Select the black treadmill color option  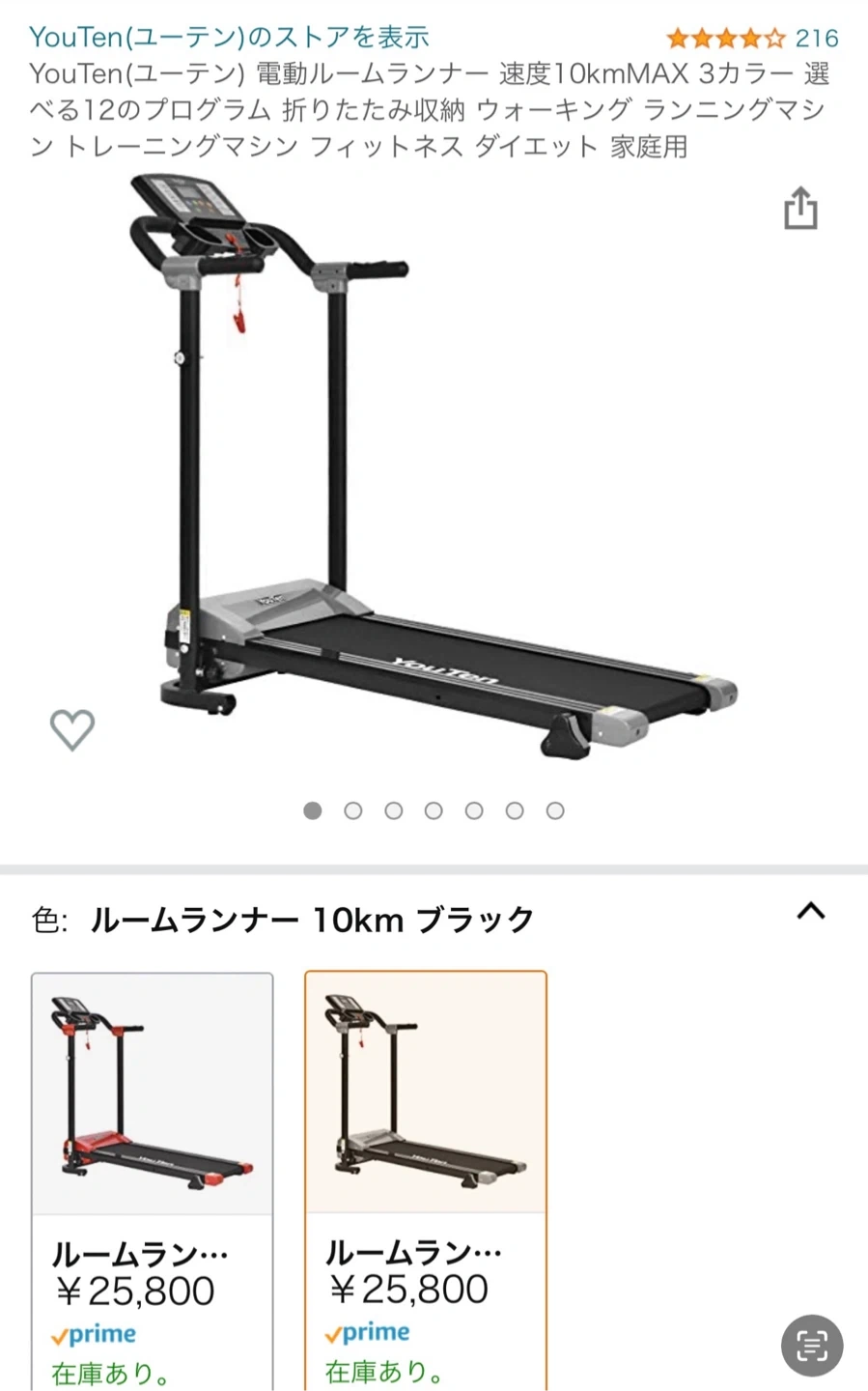click(x=426, y=1178)
